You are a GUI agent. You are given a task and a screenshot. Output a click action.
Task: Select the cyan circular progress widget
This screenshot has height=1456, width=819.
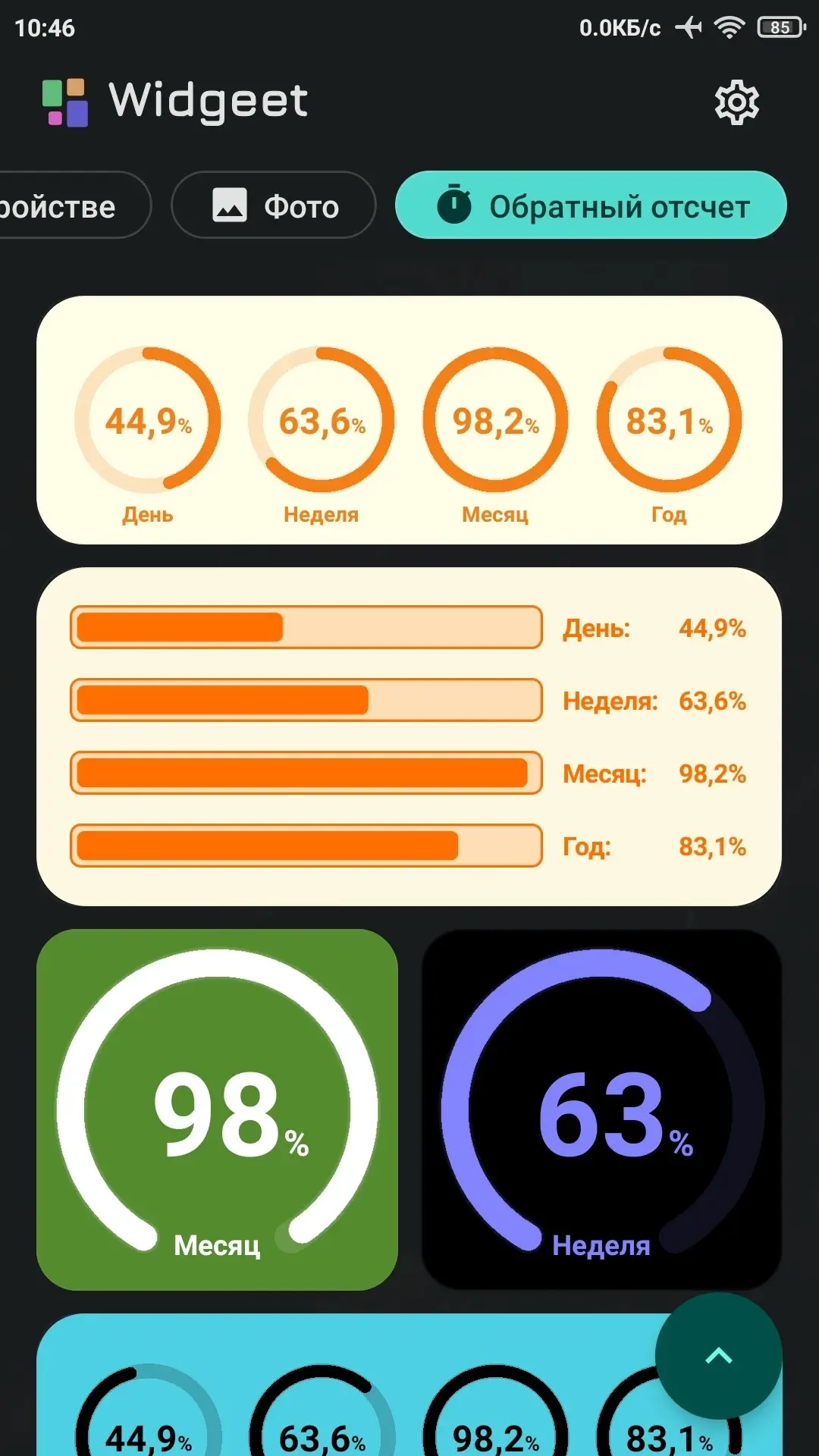pos(341,1403)
